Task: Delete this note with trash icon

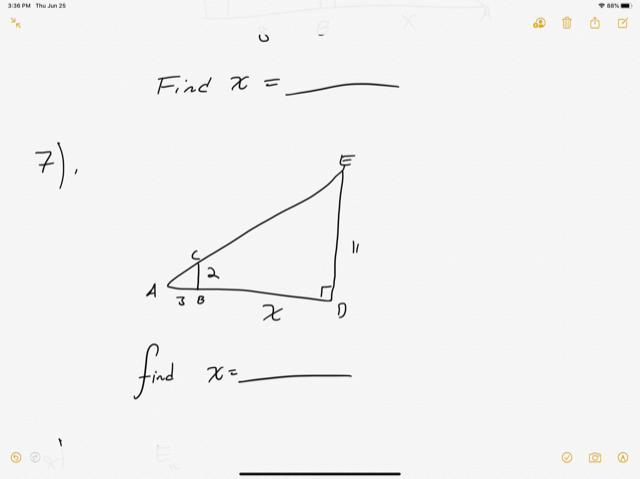Action: (x=567, y=22)
